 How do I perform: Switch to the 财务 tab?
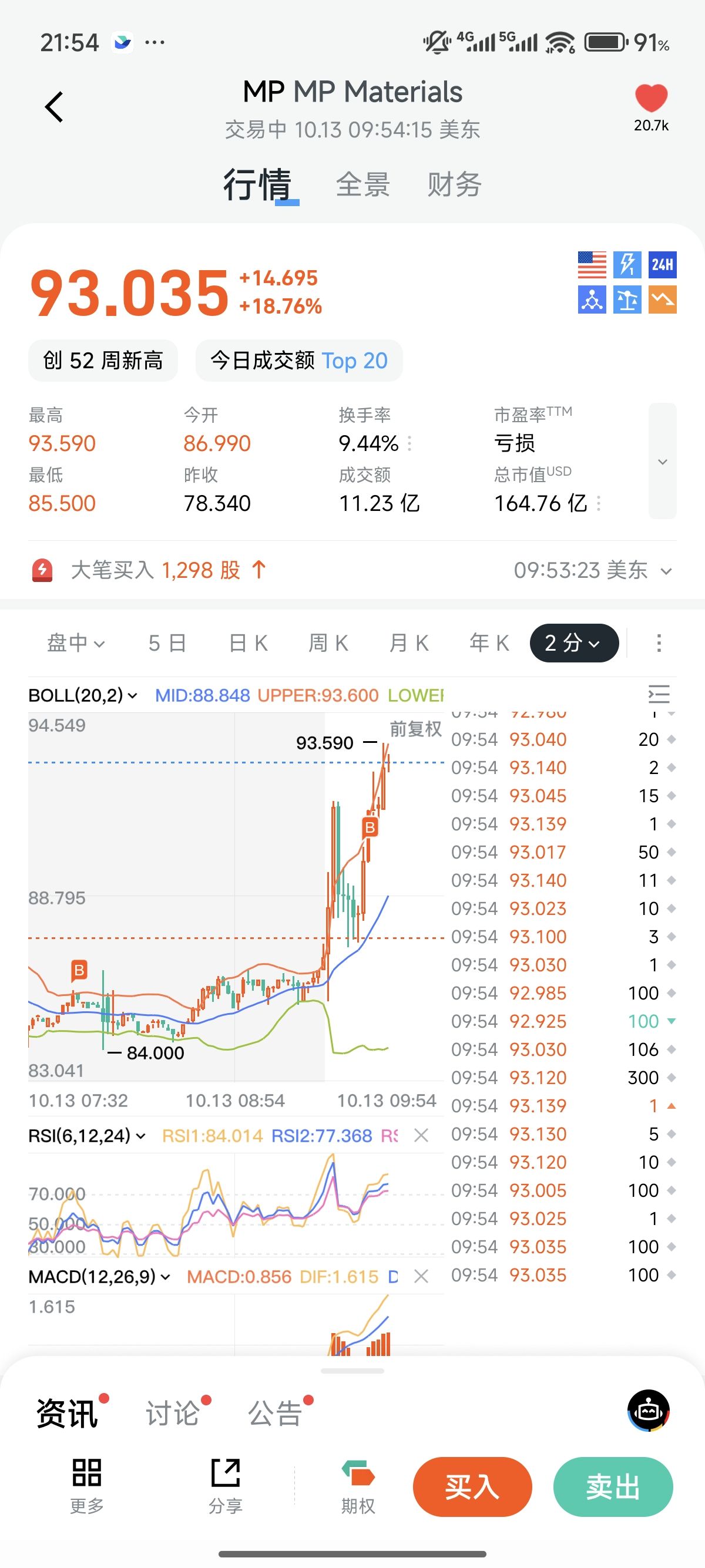point(454,184)
